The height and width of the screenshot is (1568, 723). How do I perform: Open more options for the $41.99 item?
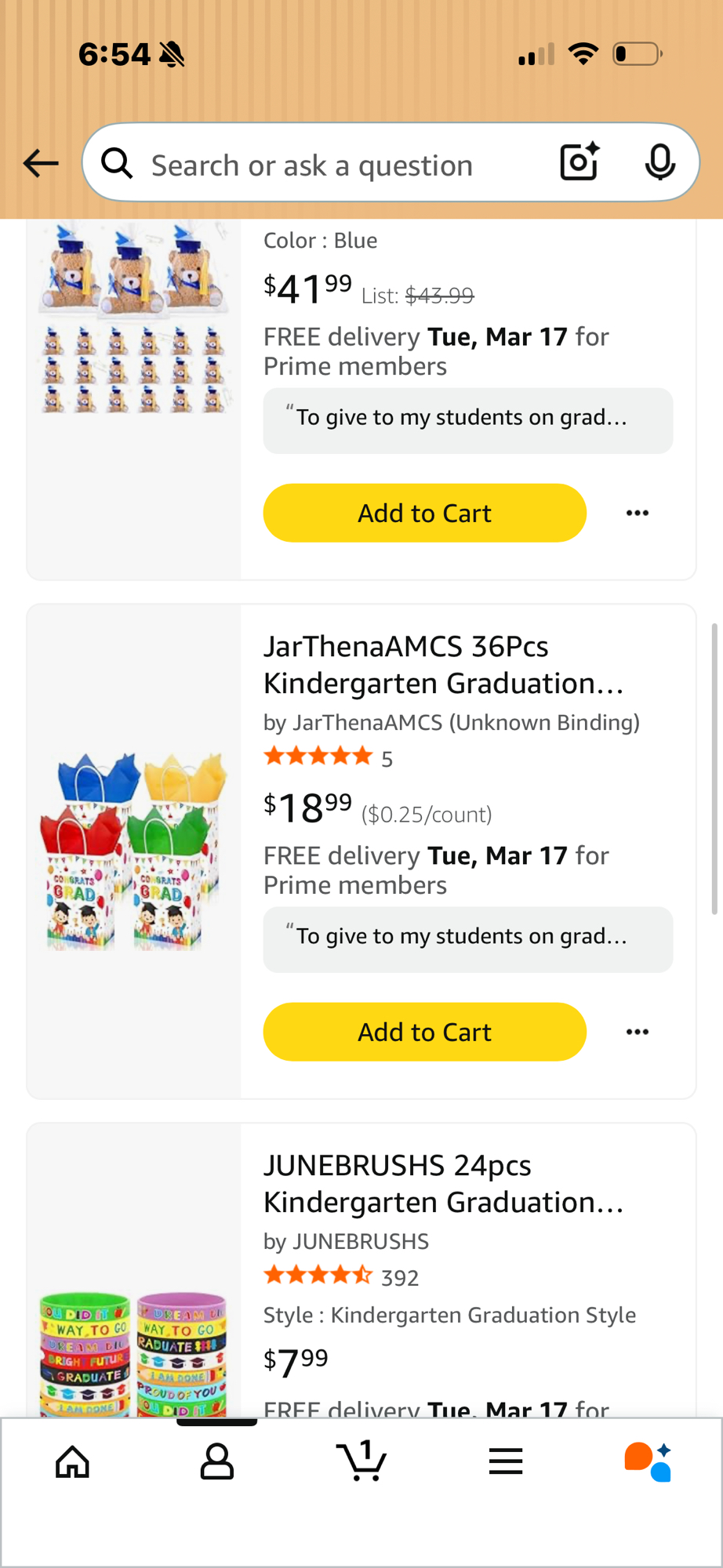[x=637, y=513]
